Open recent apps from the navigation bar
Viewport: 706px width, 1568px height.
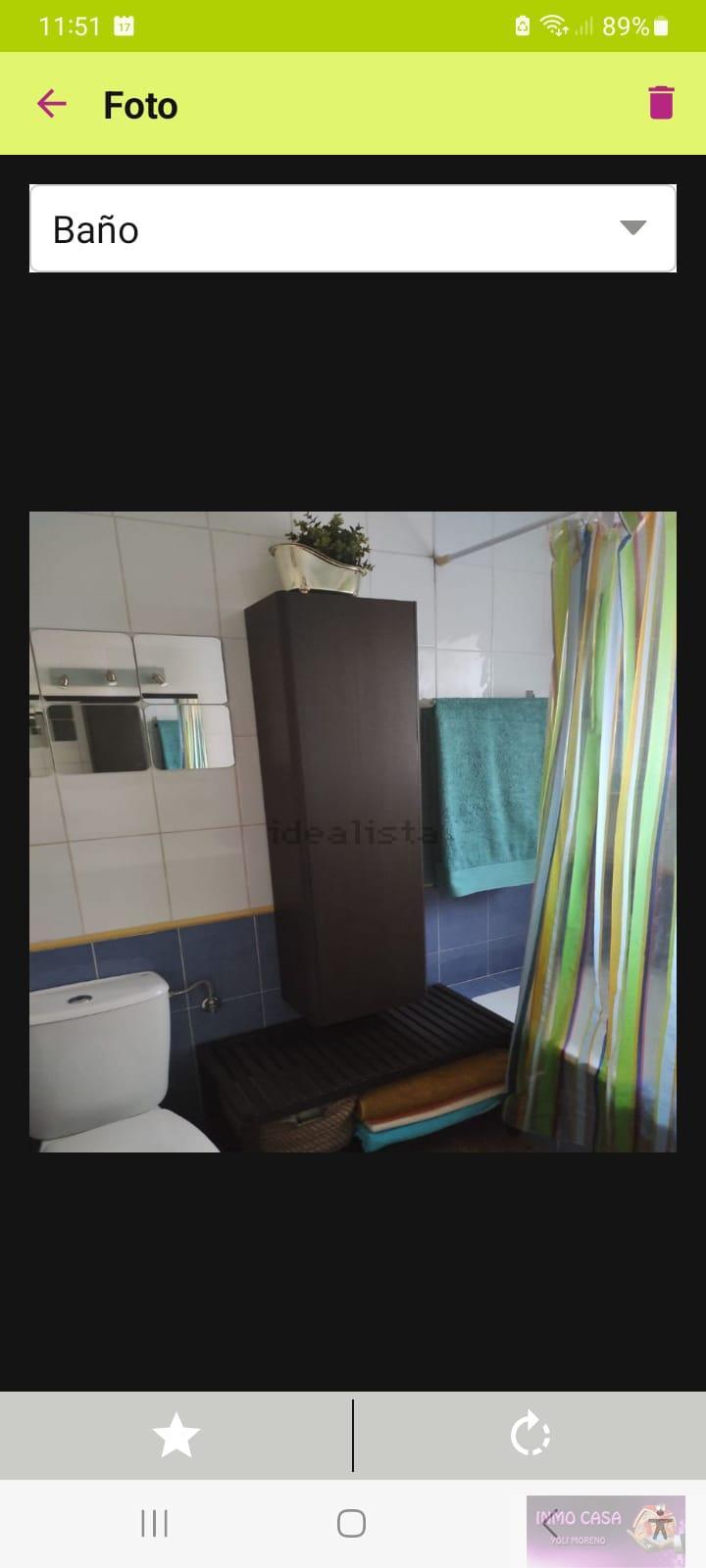154,1523
